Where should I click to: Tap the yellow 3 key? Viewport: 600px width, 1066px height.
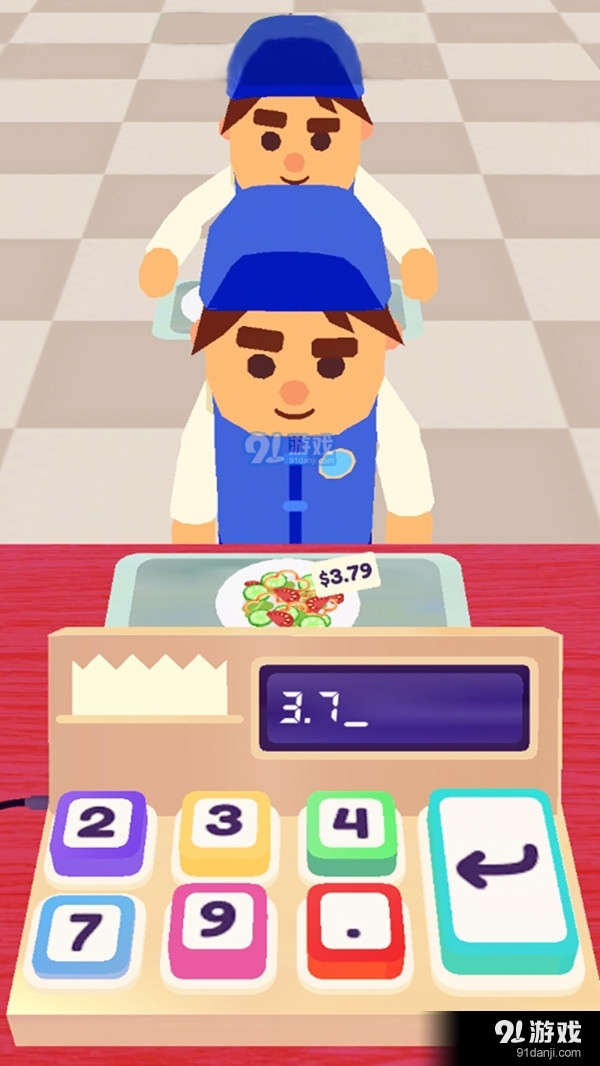tap(225, 826)
